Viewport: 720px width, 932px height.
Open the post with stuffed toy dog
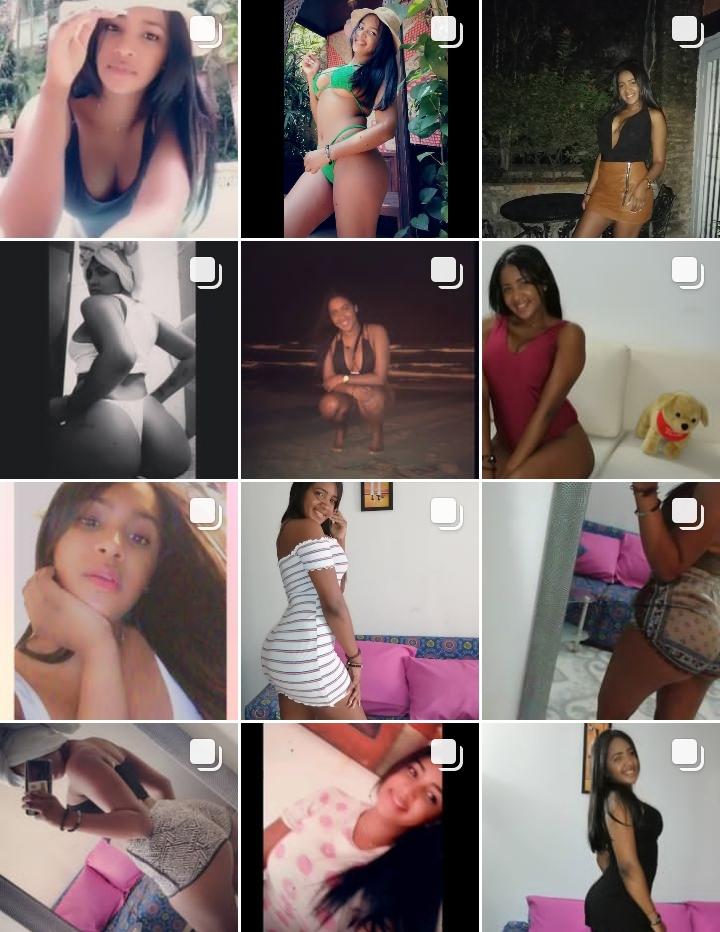tap(600, 359)
